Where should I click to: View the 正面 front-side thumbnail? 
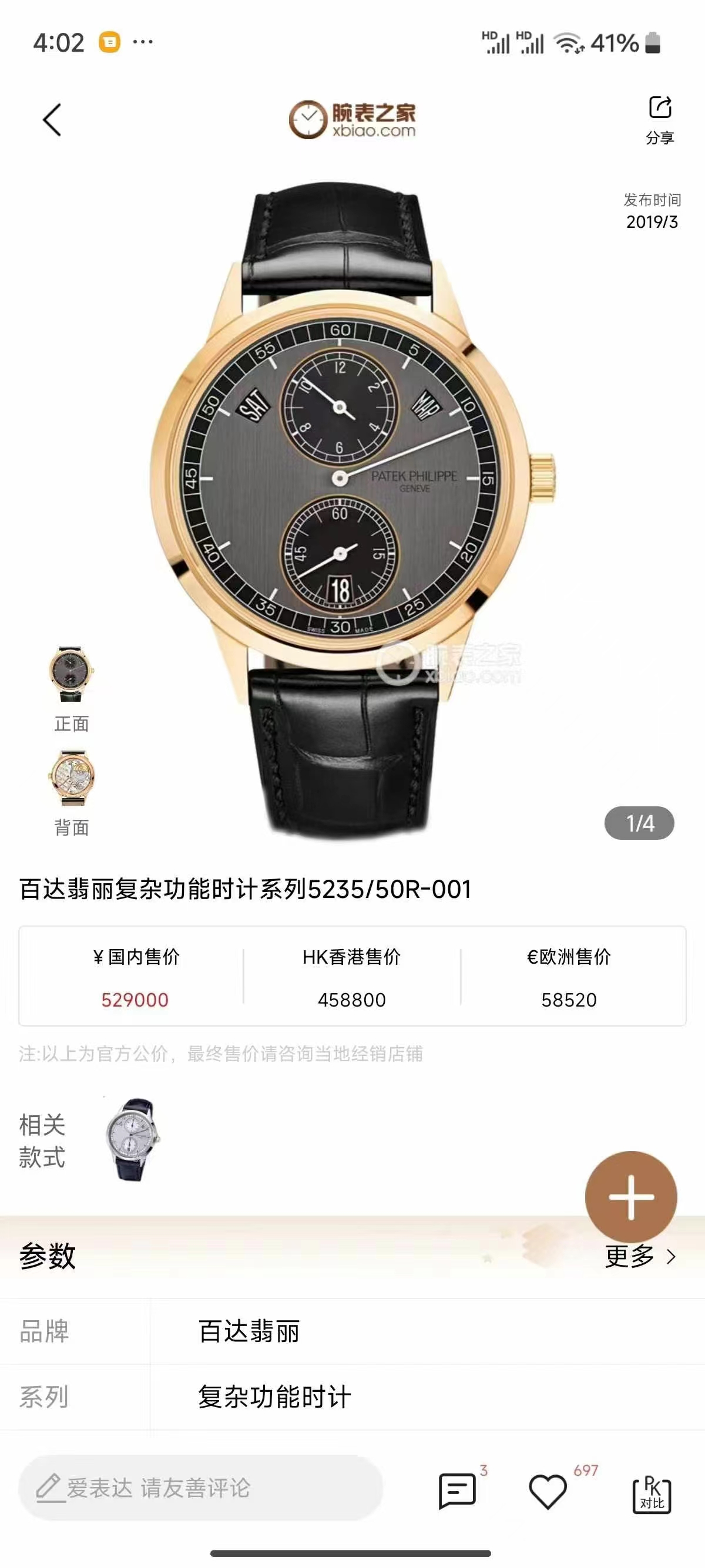point(71,675)
